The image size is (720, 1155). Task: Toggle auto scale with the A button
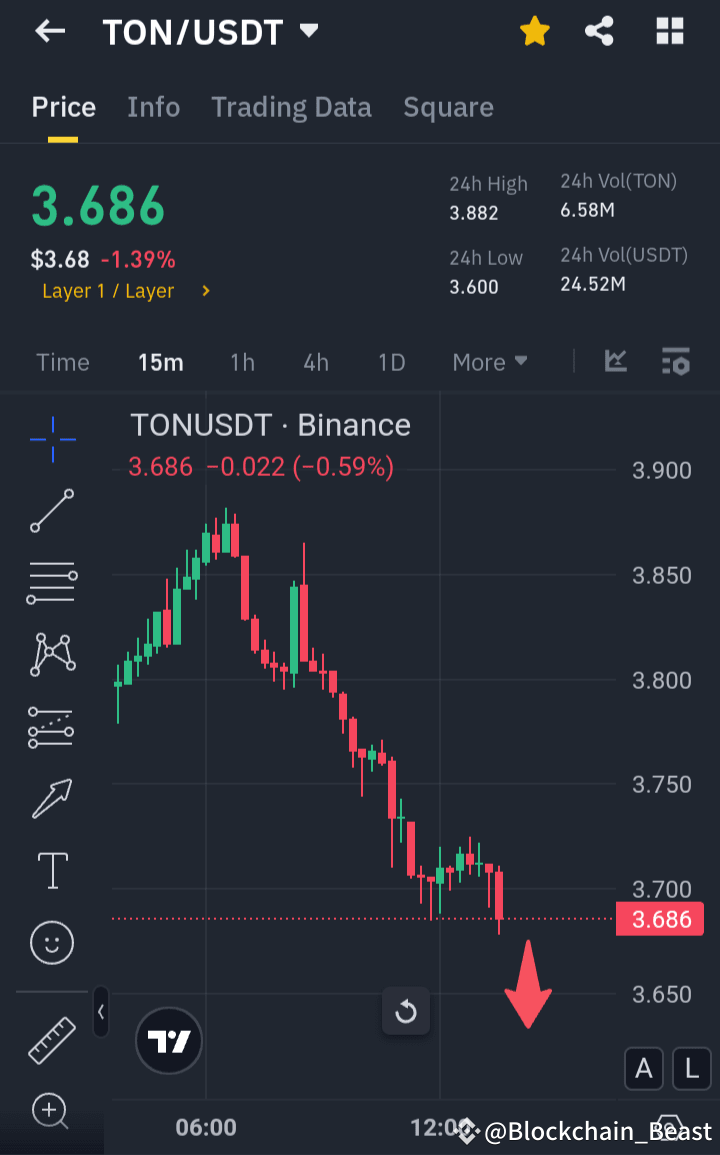point(644,1069)
